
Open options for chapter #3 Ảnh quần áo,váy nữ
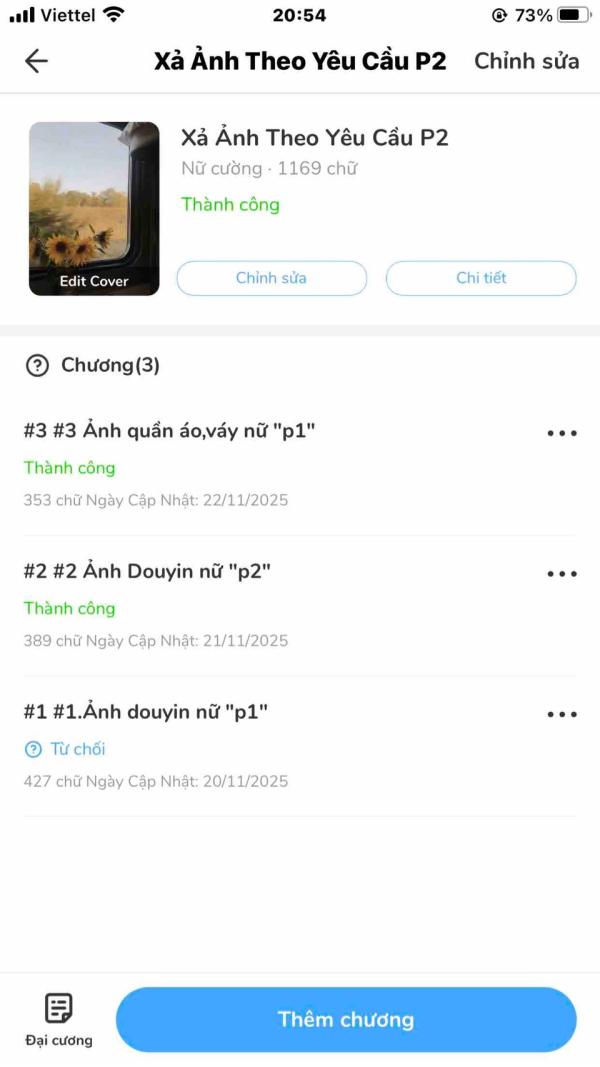(x=562, y=434)
